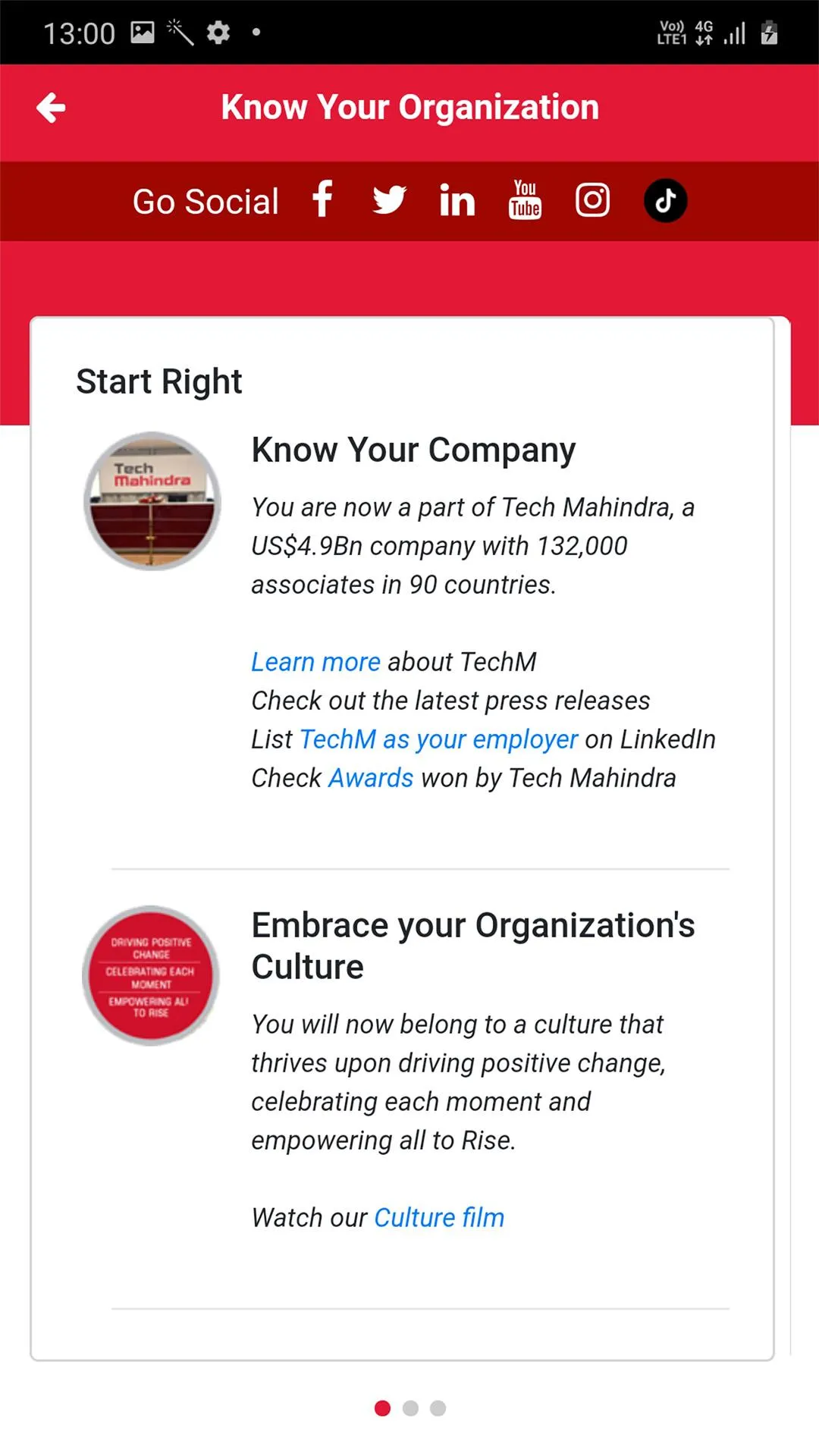Visit the LinkedIn social page

457,201
